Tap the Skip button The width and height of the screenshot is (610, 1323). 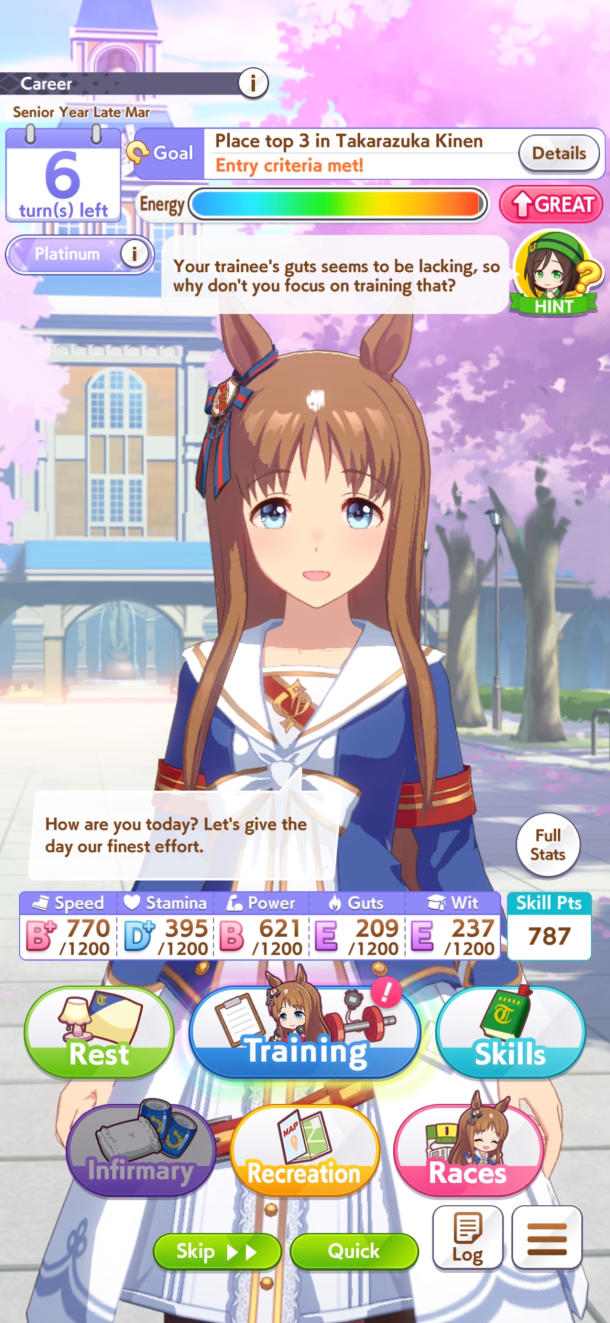[217, 1251]
